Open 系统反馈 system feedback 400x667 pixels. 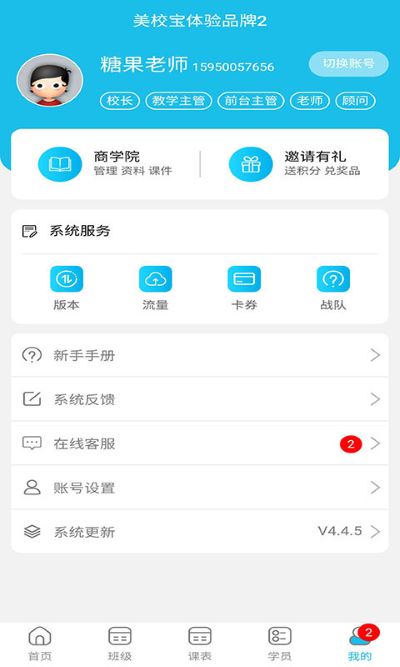click(200, 399)
